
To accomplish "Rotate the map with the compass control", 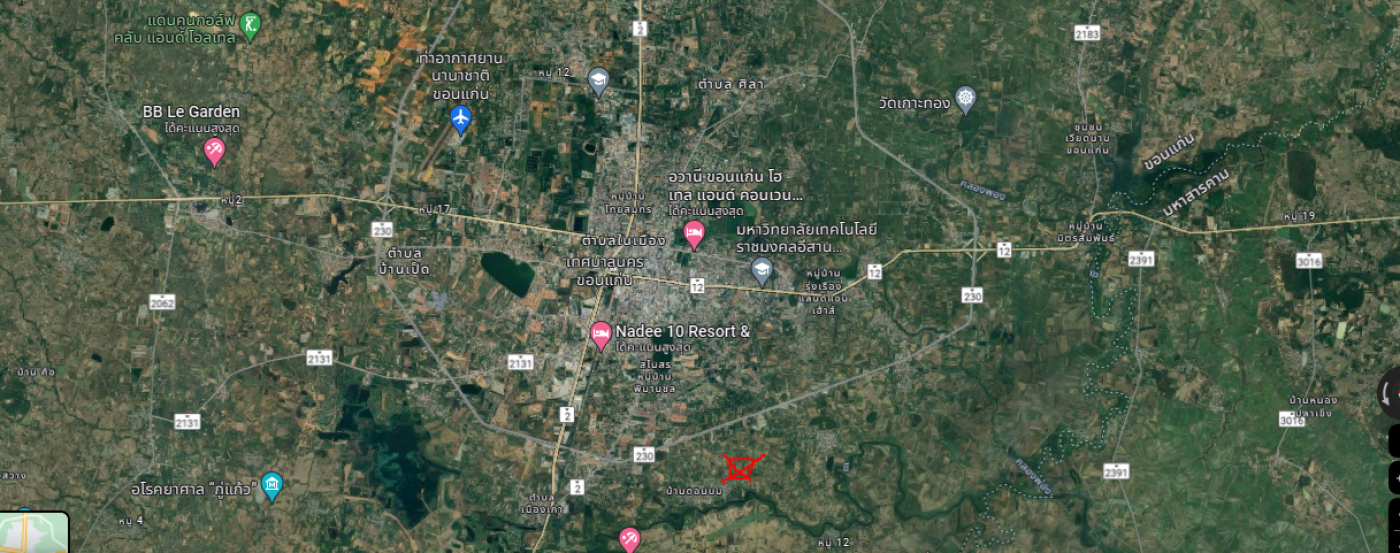I will tap(1389, 392).
